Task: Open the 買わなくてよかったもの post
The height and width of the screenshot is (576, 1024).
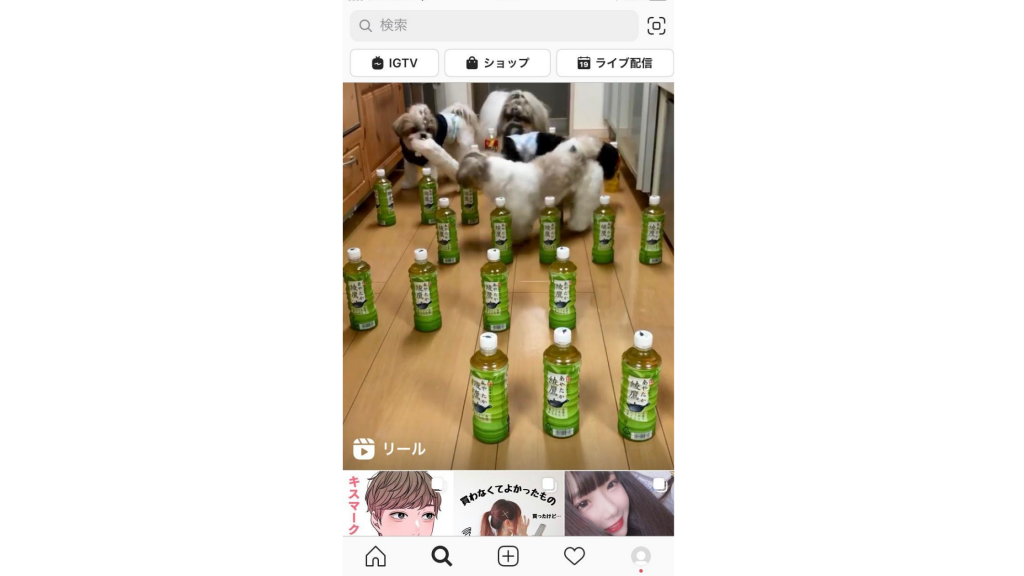Action: pyautogui.click(x=508, y=504)
